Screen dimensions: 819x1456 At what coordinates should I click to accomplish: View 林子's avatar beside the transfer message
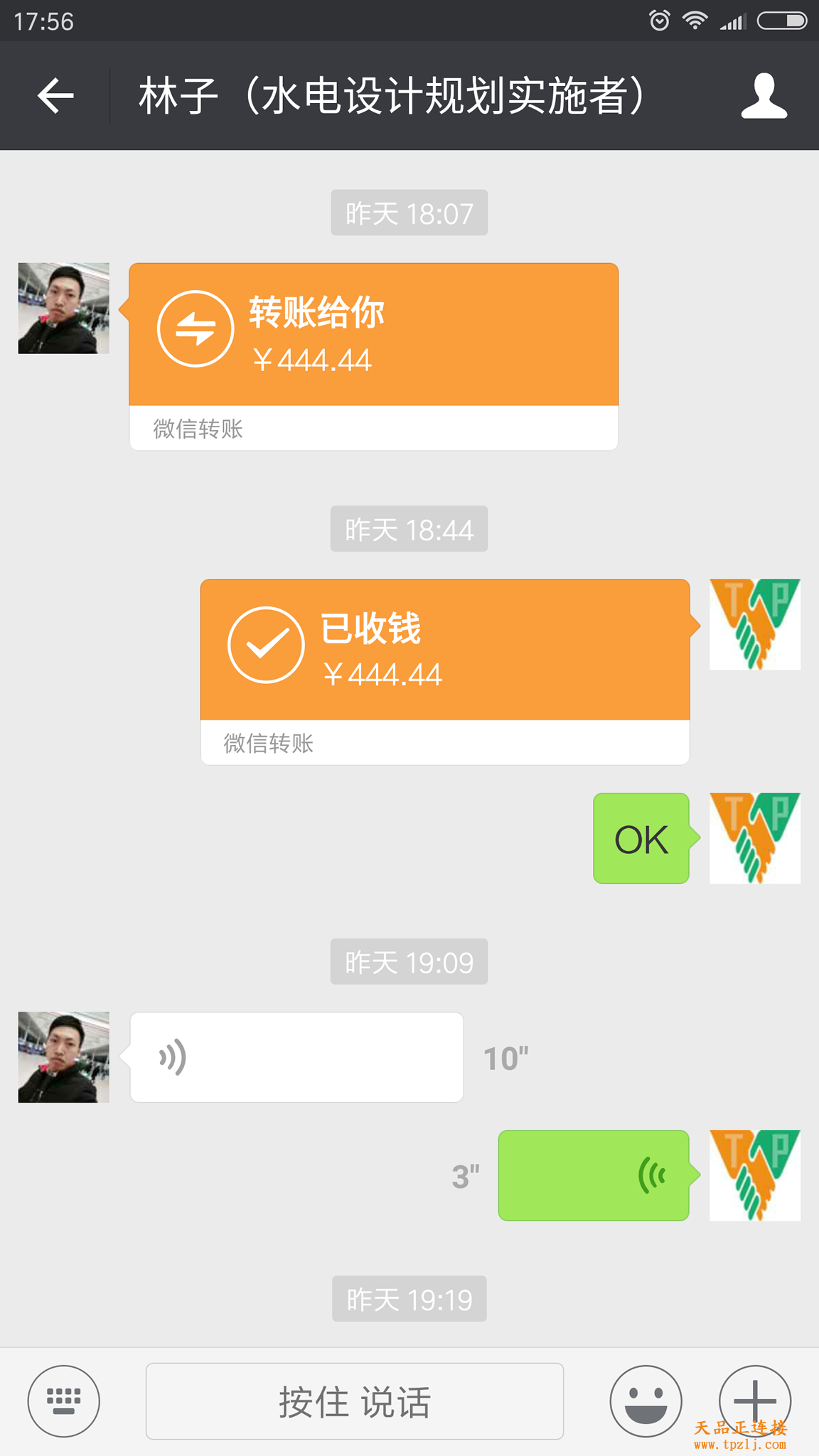[x=64, y=309]
